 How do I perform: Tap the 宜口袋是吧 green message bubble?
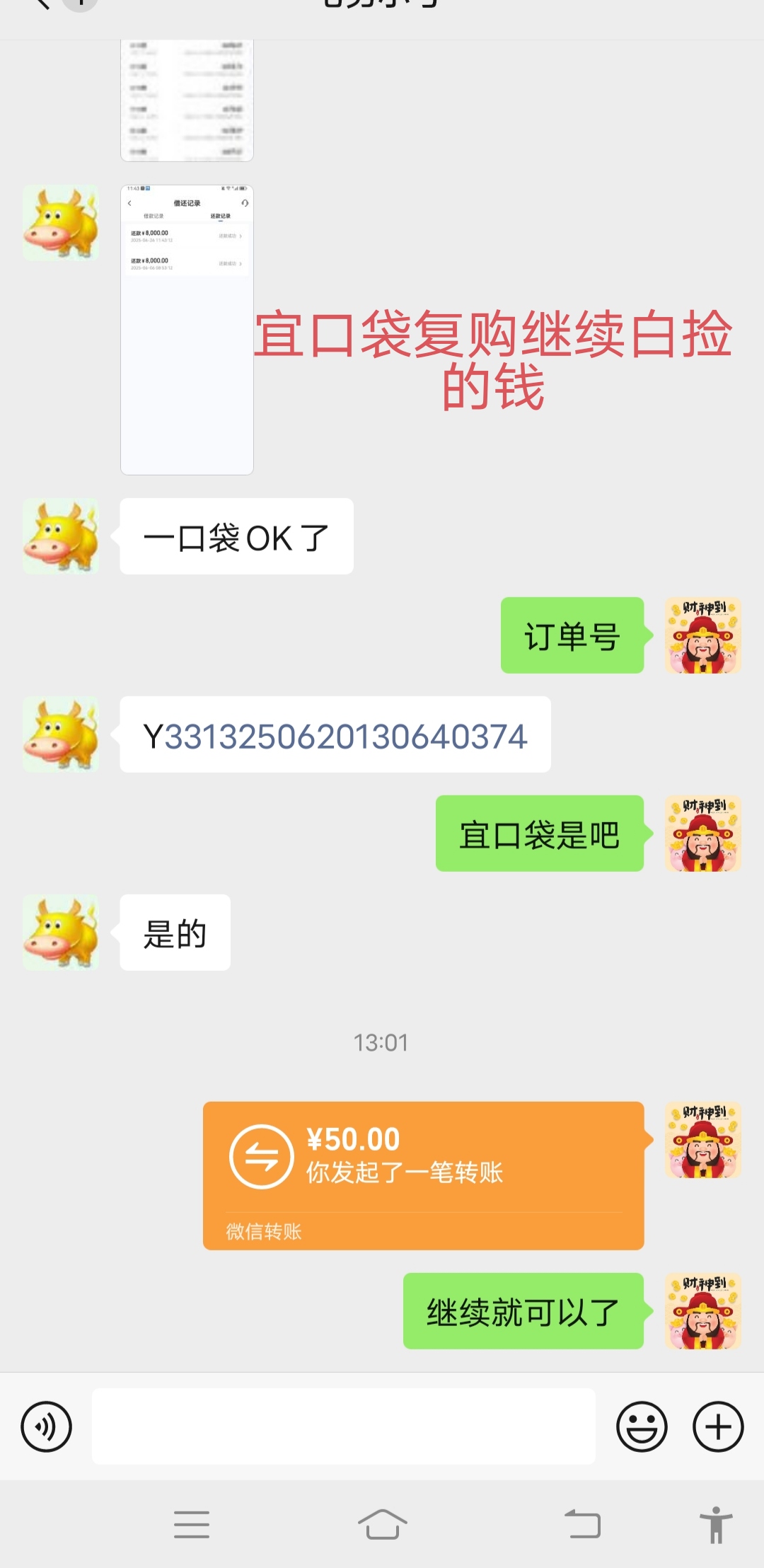tap(539, 835)
